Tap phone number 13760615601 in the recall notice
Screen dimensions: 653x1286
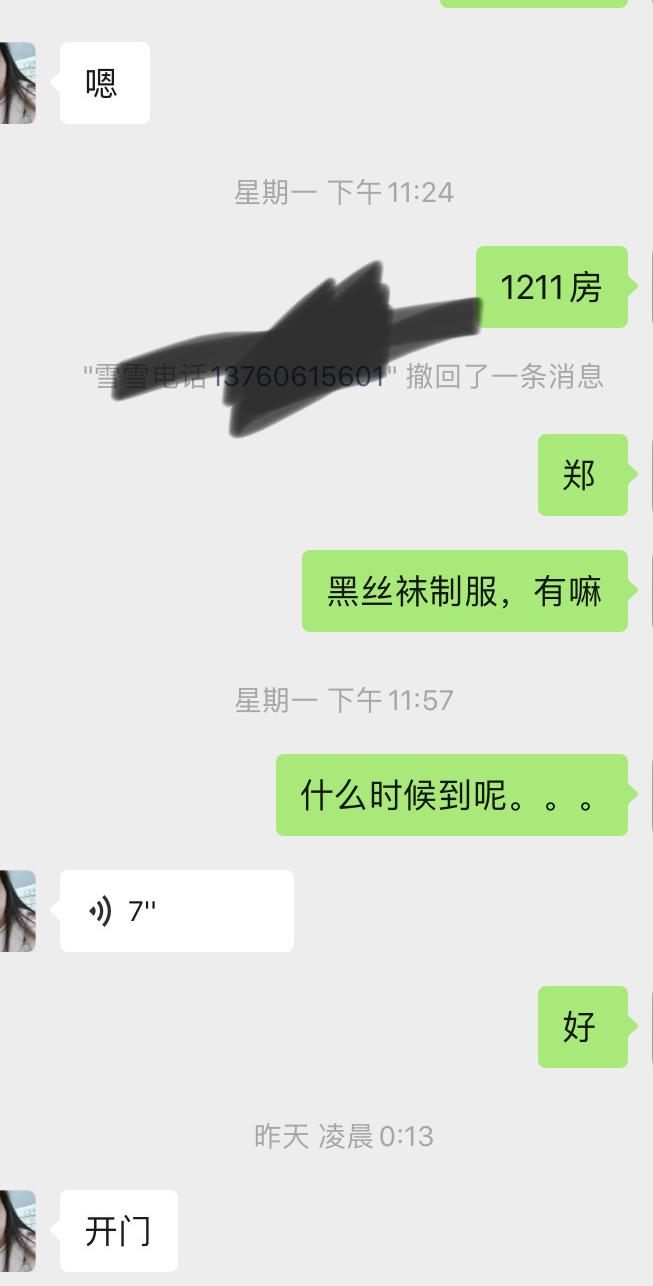[298, 377]
